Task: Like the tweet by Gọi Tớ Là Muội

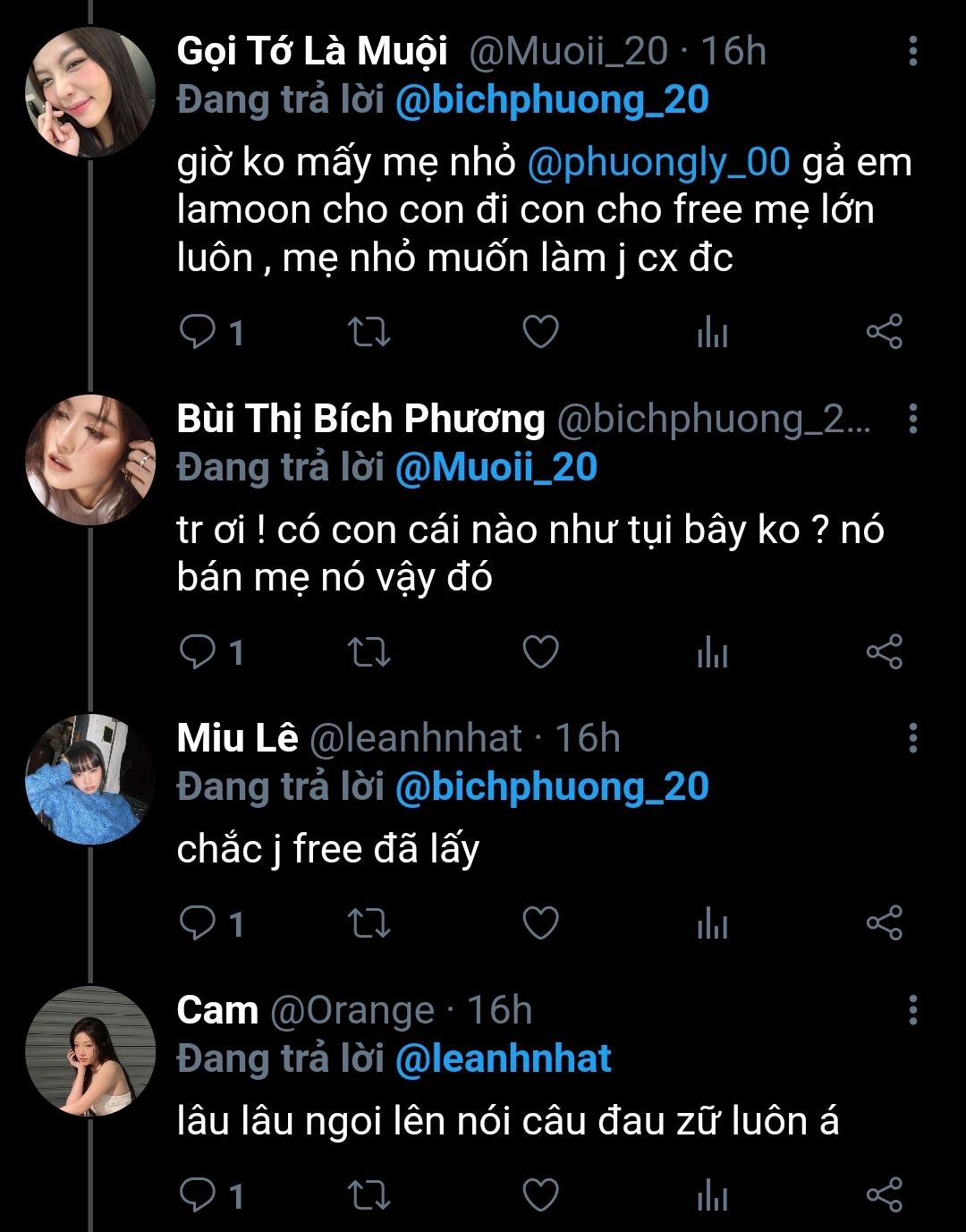Action: (x=540, y=333)
